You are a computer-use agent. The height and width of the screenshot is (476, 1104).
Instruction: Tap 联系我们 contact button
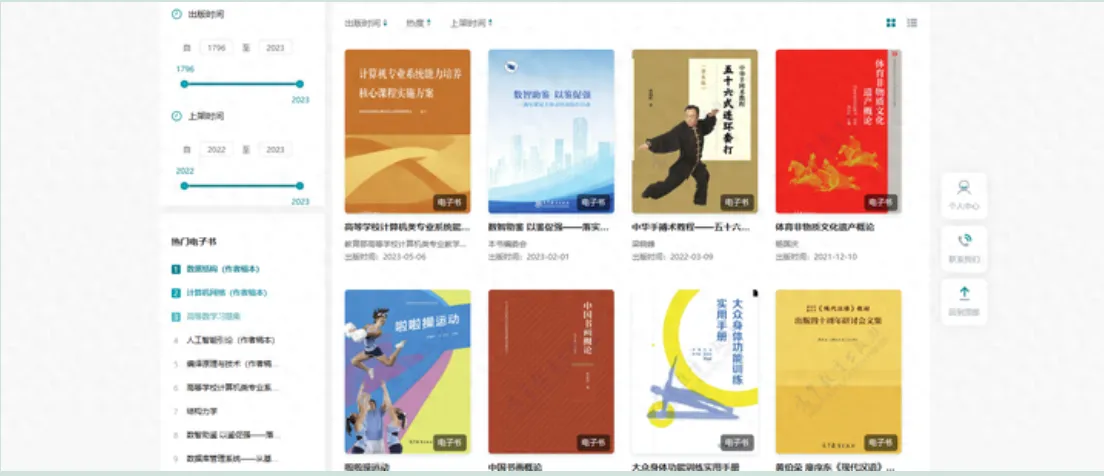tap(964, 249)
